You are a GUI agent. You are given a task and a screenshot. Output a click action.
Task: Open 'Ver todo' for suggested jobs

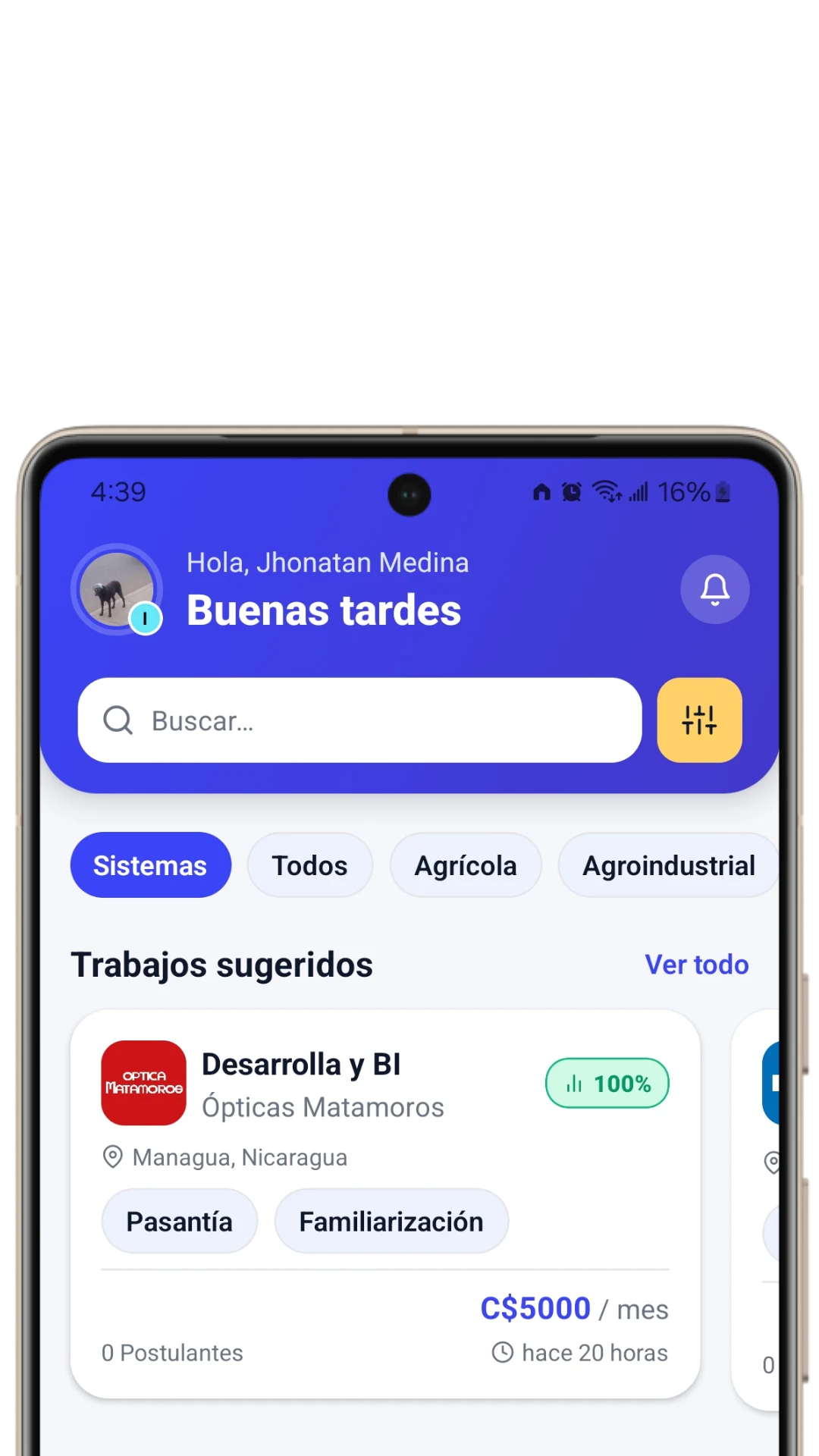coord(696,964)
